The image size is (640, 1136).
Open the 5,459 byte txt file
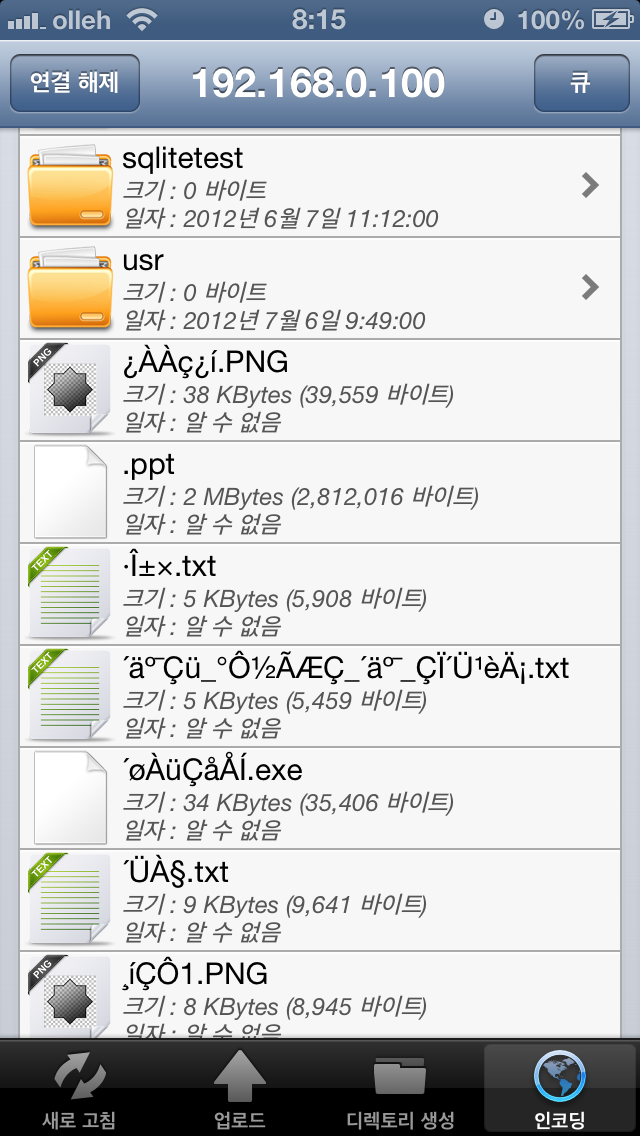(x=320, y=697)
